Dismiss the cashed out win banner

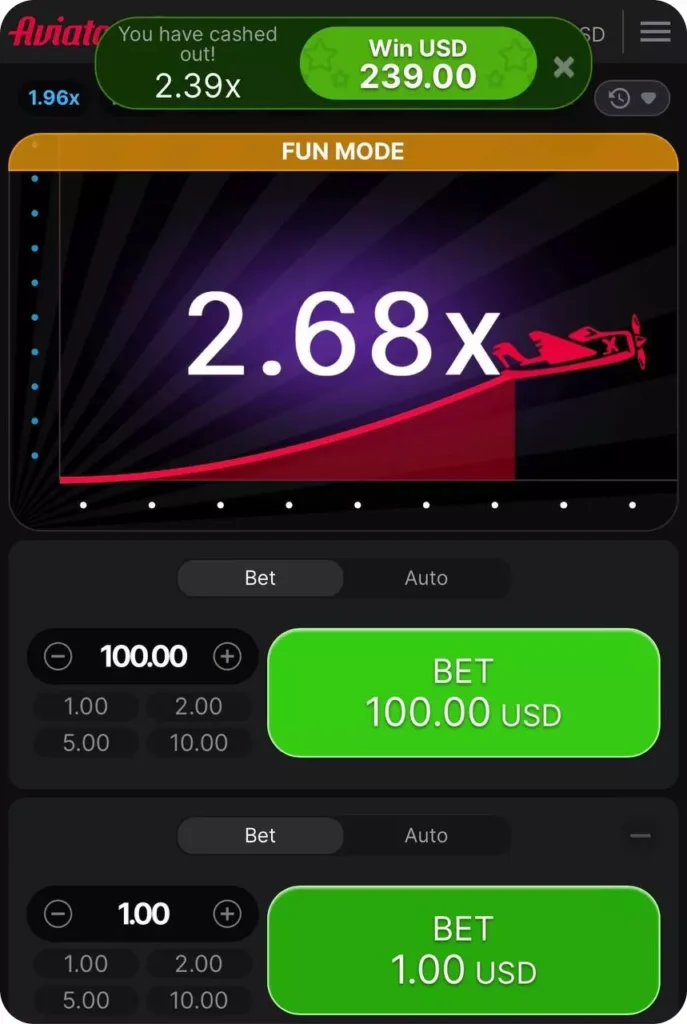[x=564, y=67]
